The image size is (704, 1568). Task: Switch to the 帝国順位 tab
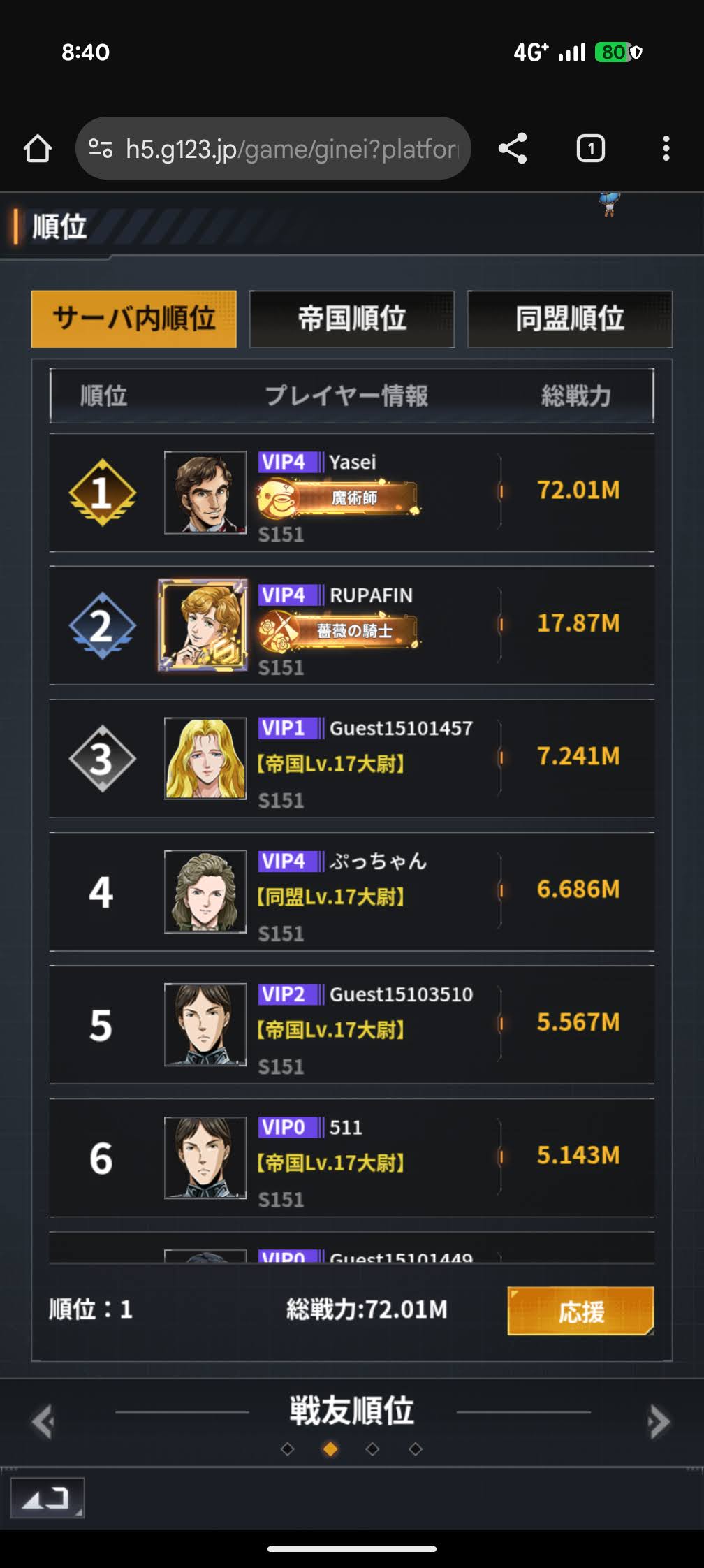(352, 319)
